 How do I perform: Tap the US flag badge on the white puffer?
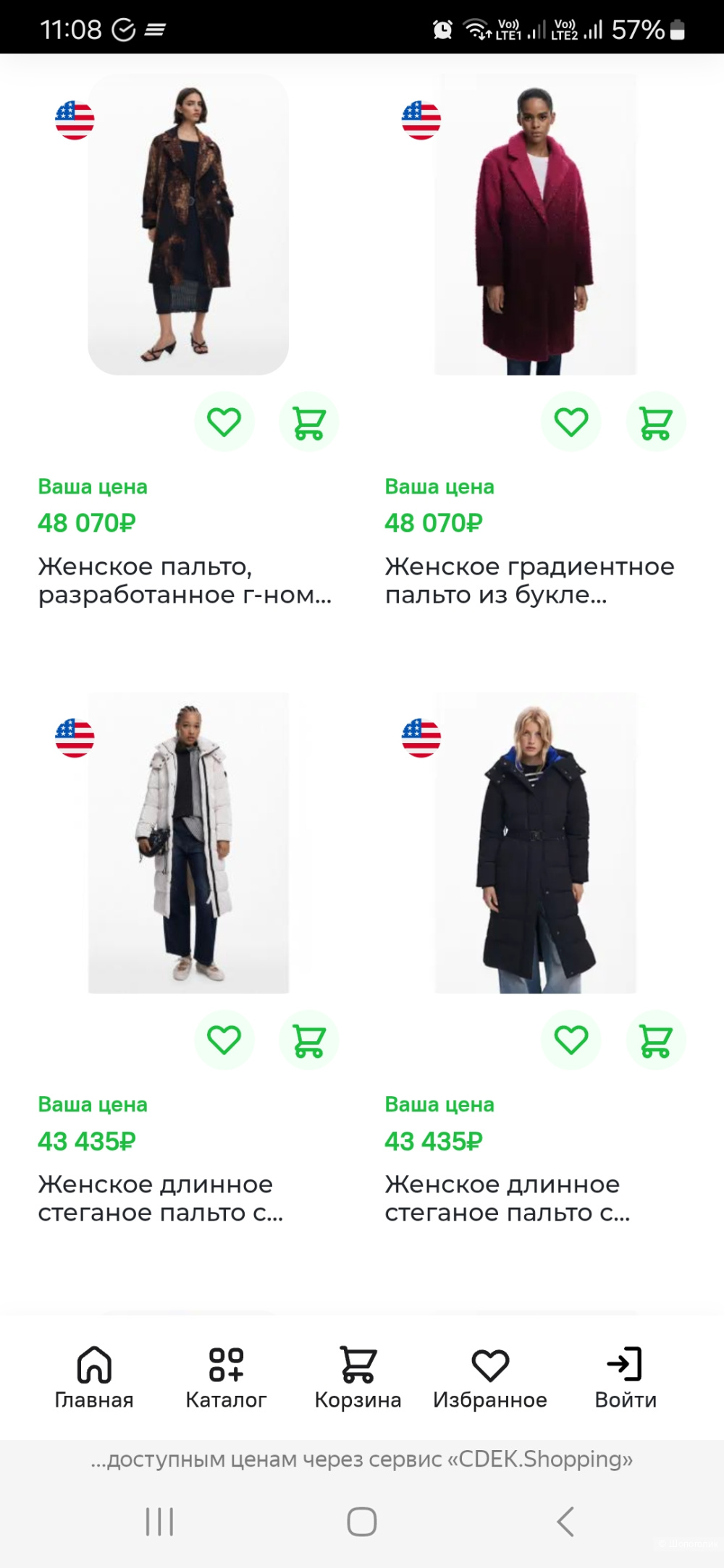(75, 737)
